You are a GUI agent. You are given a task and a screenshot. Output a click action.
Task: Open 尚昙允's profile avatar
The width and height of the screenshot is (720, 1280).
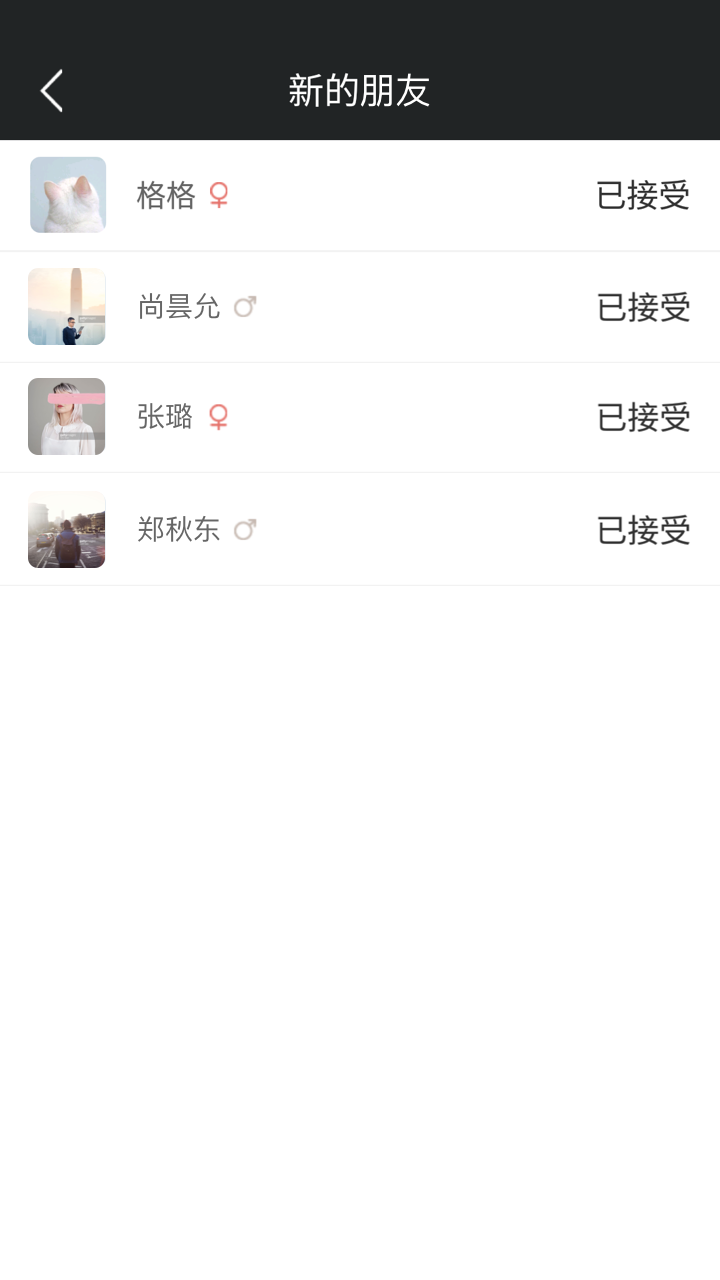(x=66, y=306)
